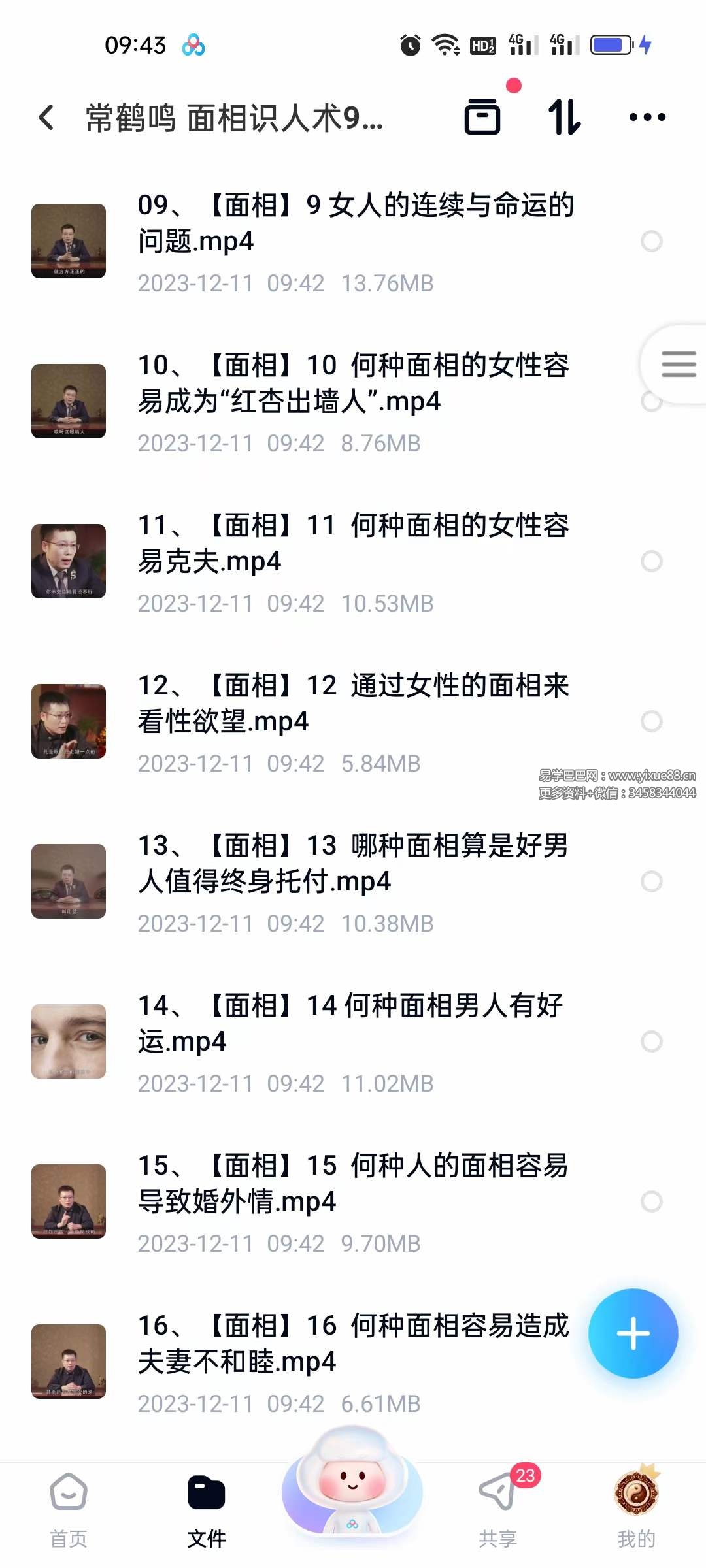Screen dimensions: 706x1568
Task: Open video 16 夫妻不和睦
Action: pyautogui.click(x=353, y=1344)
